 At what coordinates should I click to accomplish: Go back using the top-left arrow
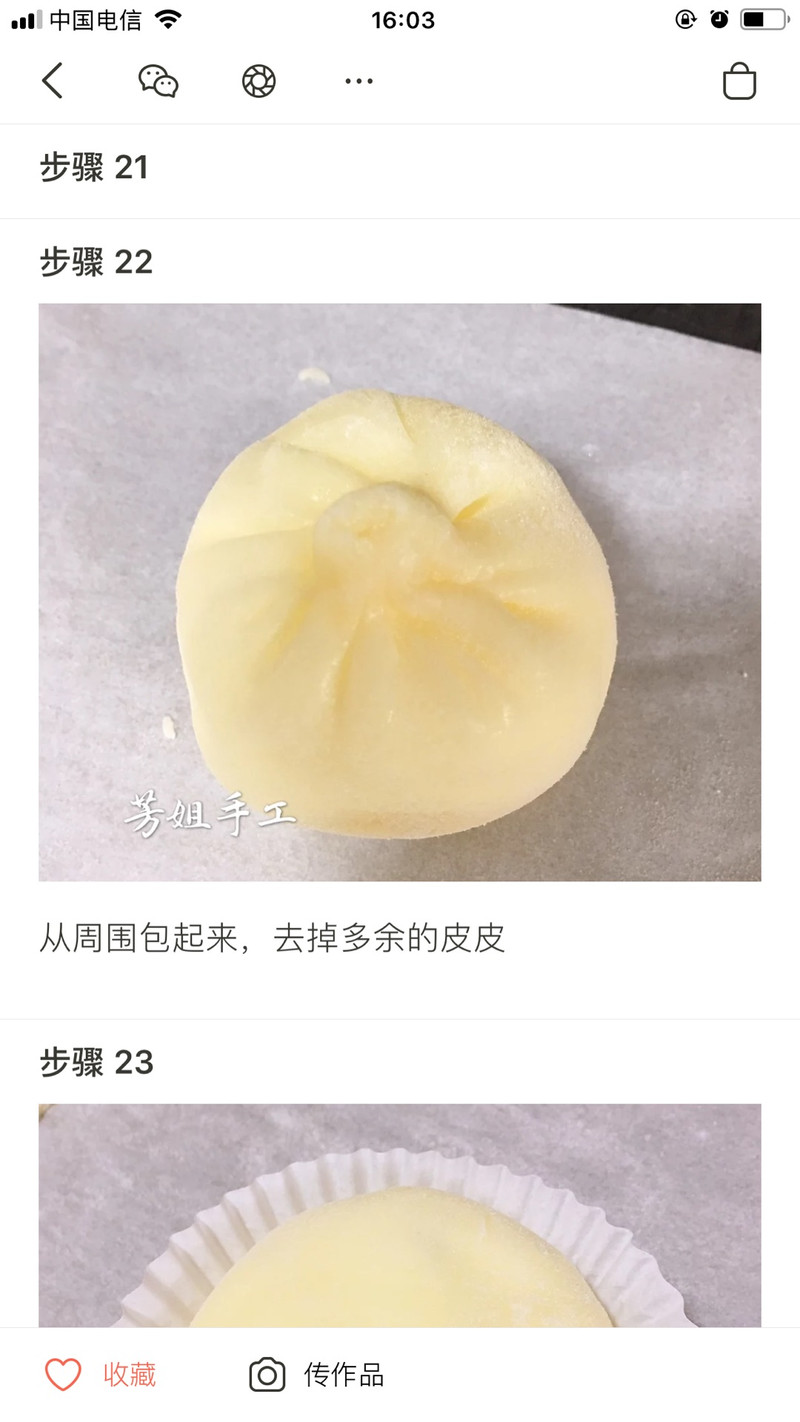[52, 81]
